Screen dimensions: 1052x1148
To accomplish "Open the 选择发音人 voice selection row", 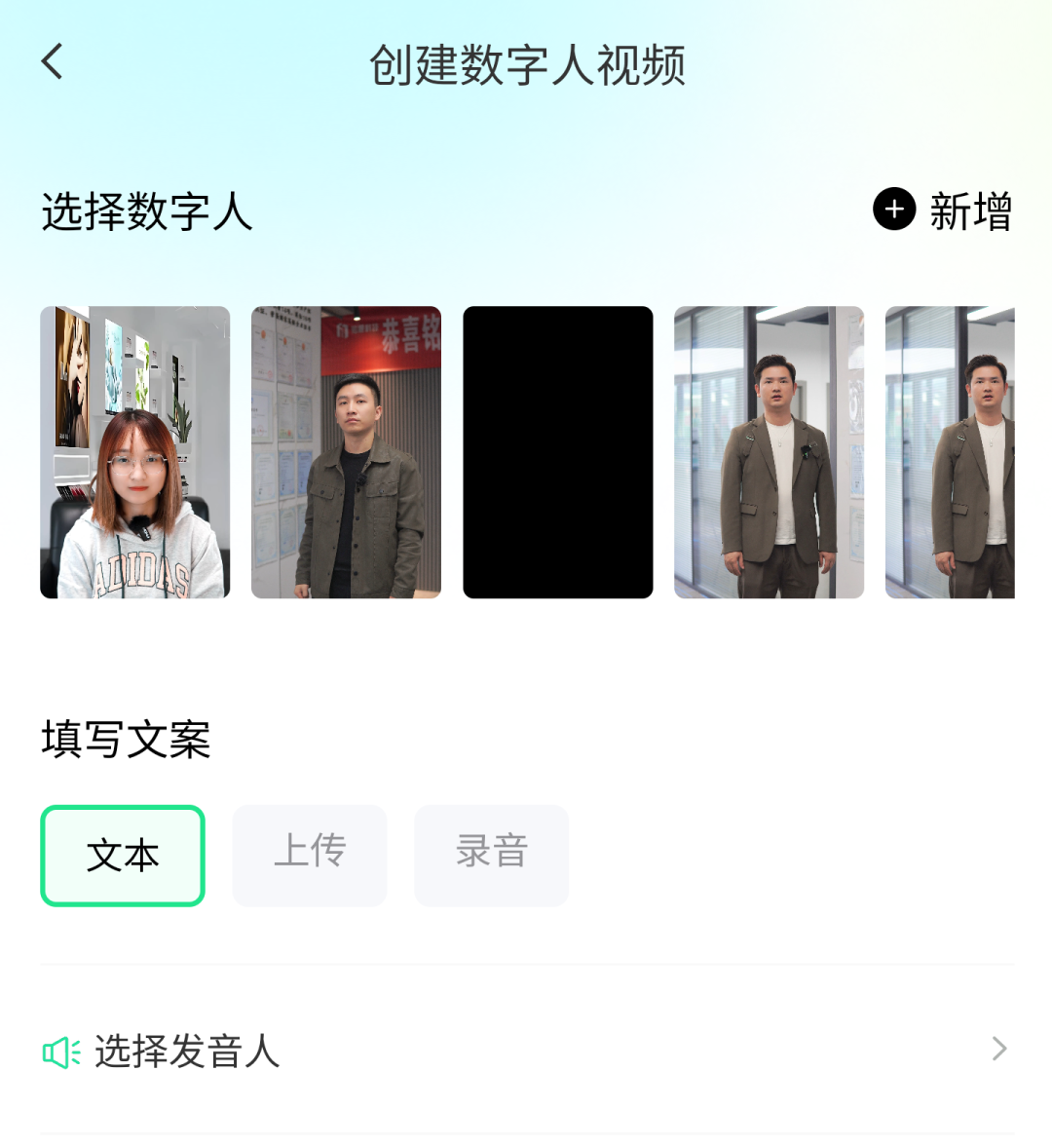I will tap(526, 1050).
